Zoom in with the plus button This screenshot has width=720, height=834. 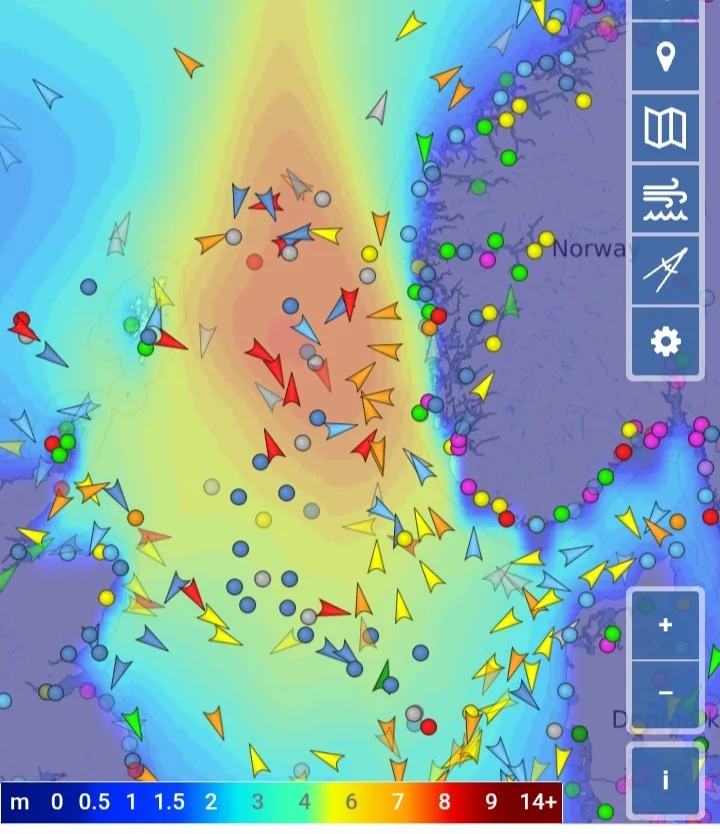click(x=666, y=625)
